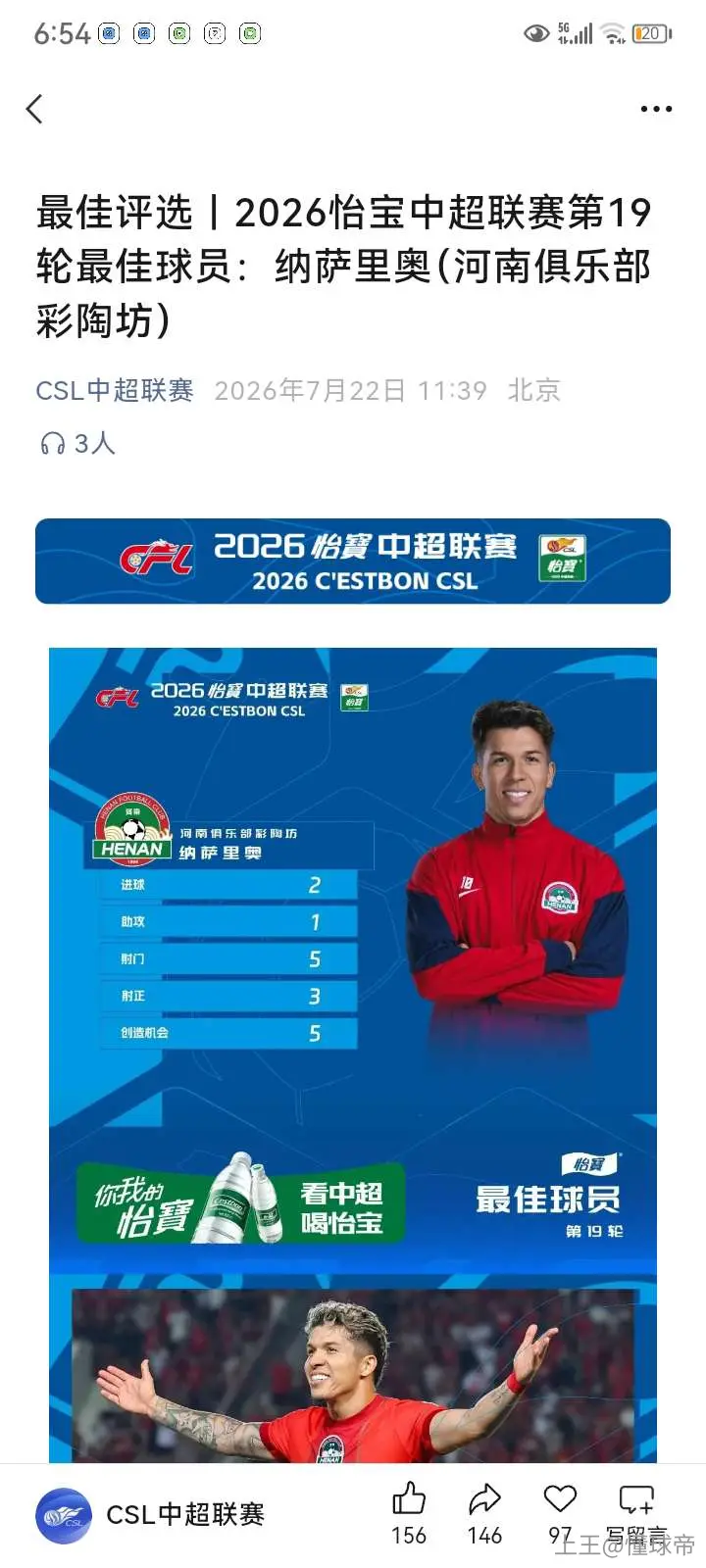
Task: Open the three-dot overflow menu
Action: pos(656,109)
